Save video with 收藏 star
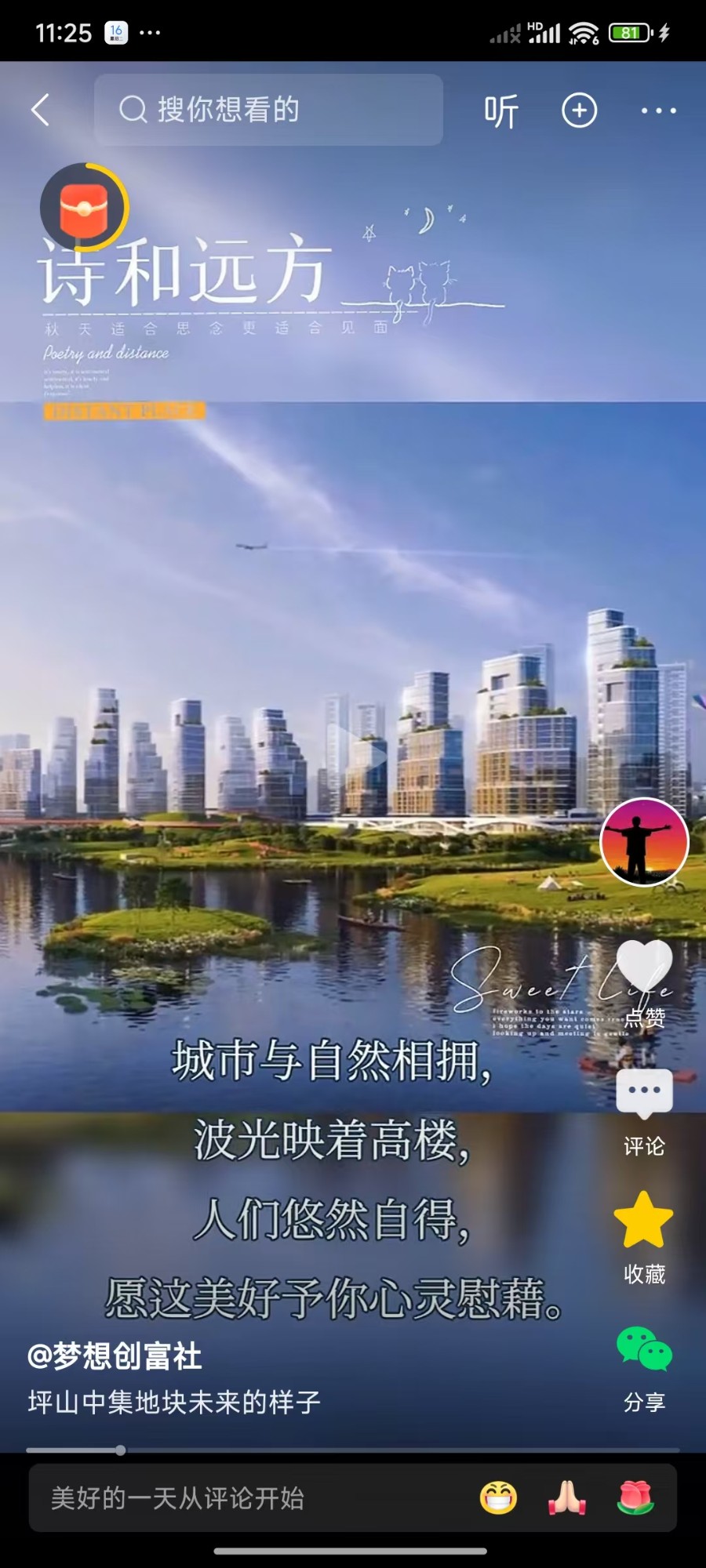 [x=644, y=1221]
